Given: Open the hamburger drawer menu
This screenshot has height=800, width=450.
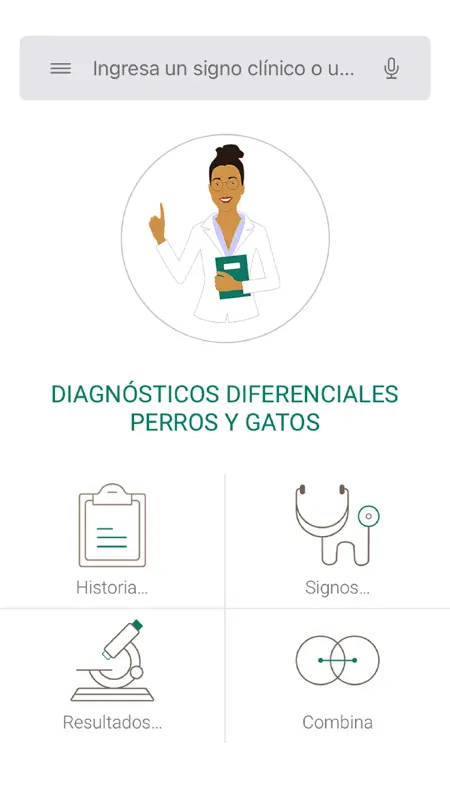Looking at the screenshot, I should tap(60, 68).
